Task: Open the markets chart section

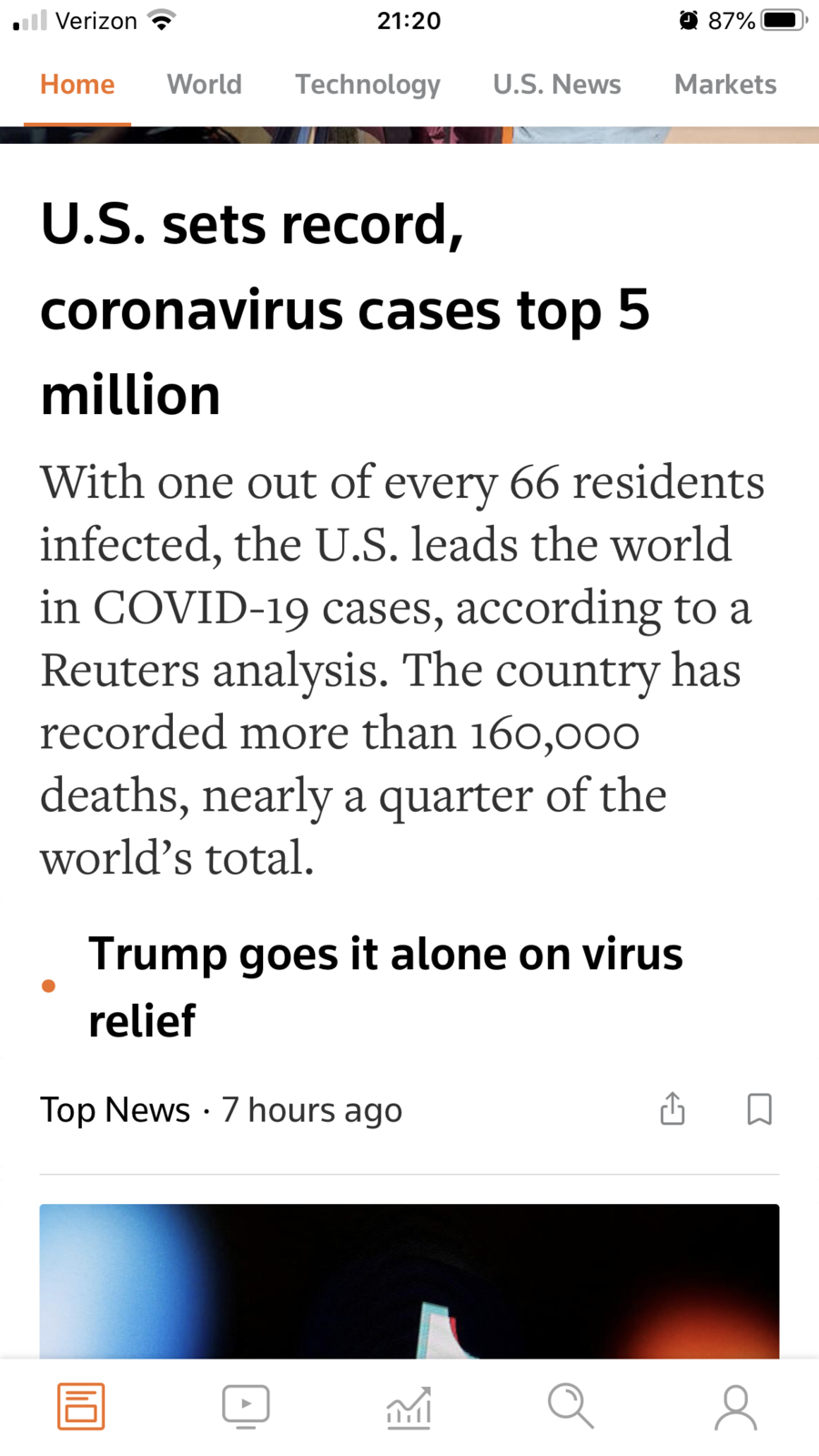Action: [x=409, y=1407]
